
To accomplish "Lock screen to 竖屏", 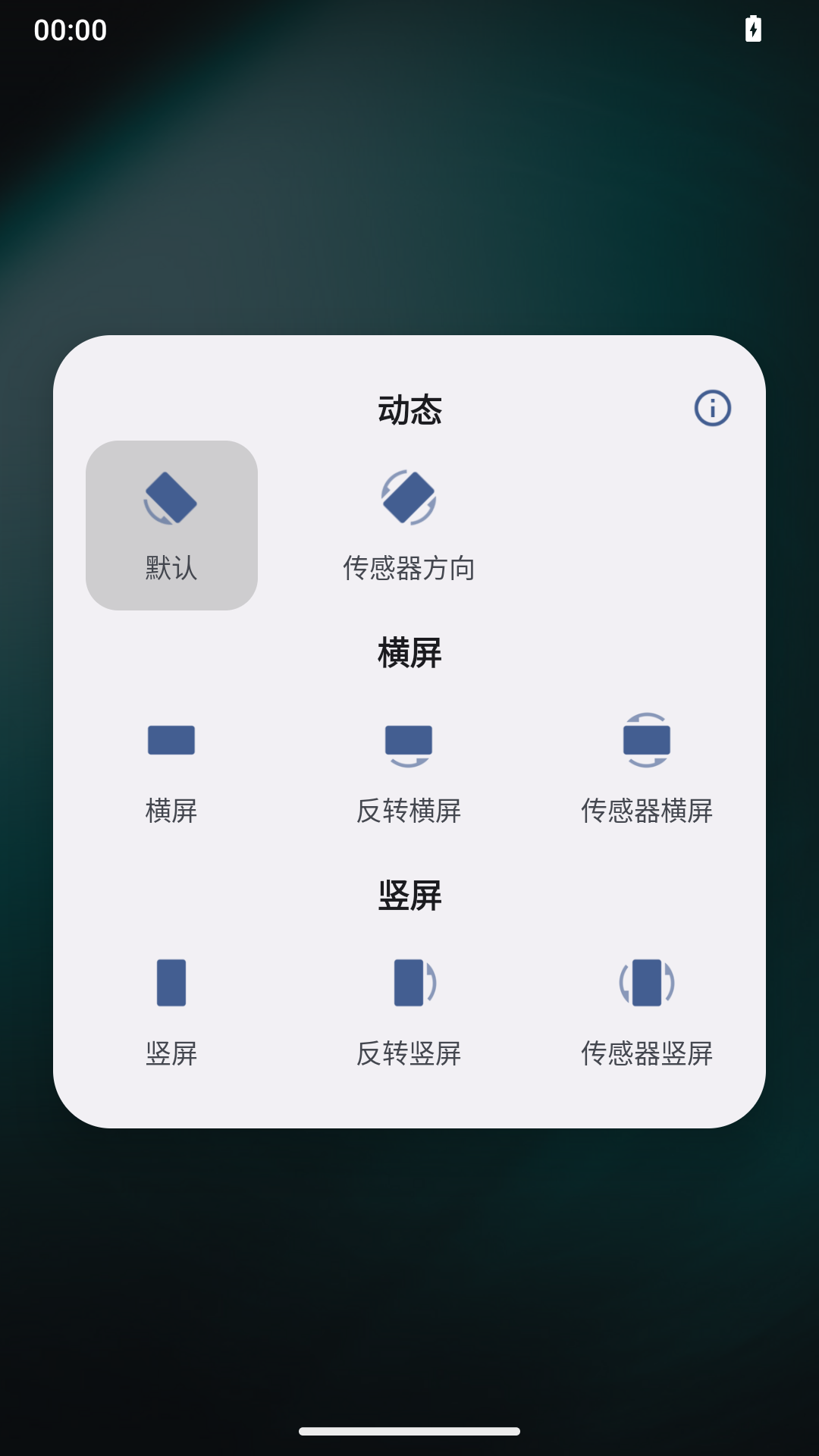I will point(171,1010).
